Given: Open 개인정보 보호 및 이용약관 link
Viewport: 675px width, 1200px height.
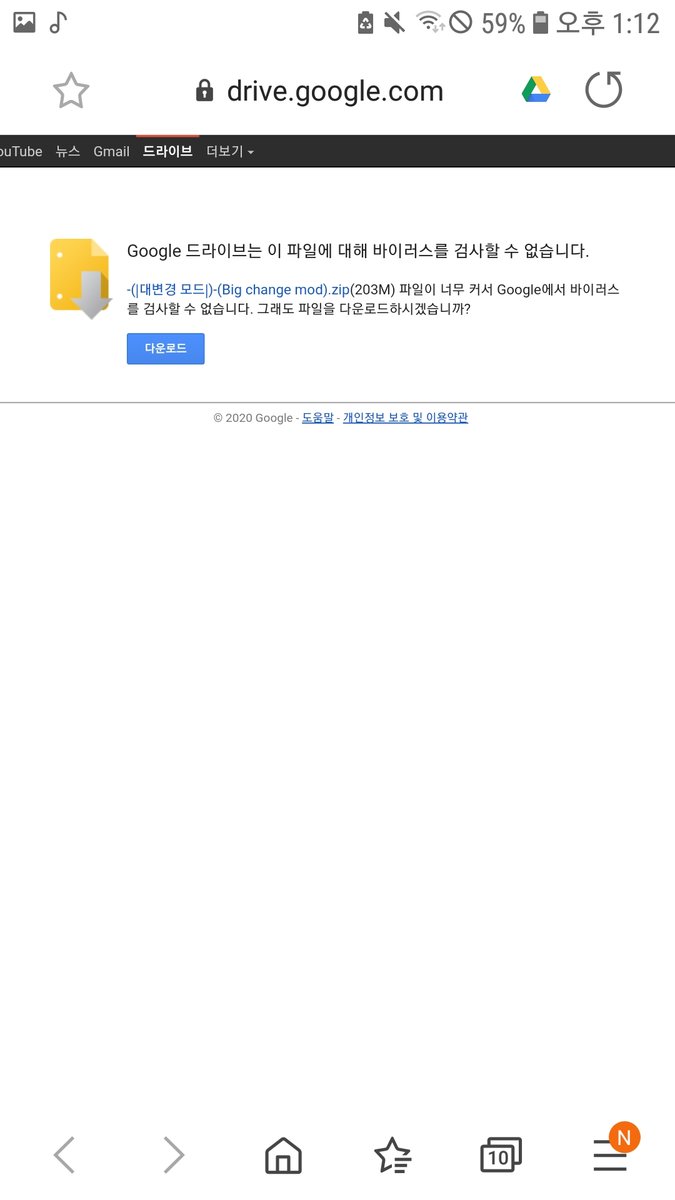Looking at the screenshot, I should [405, 418].
